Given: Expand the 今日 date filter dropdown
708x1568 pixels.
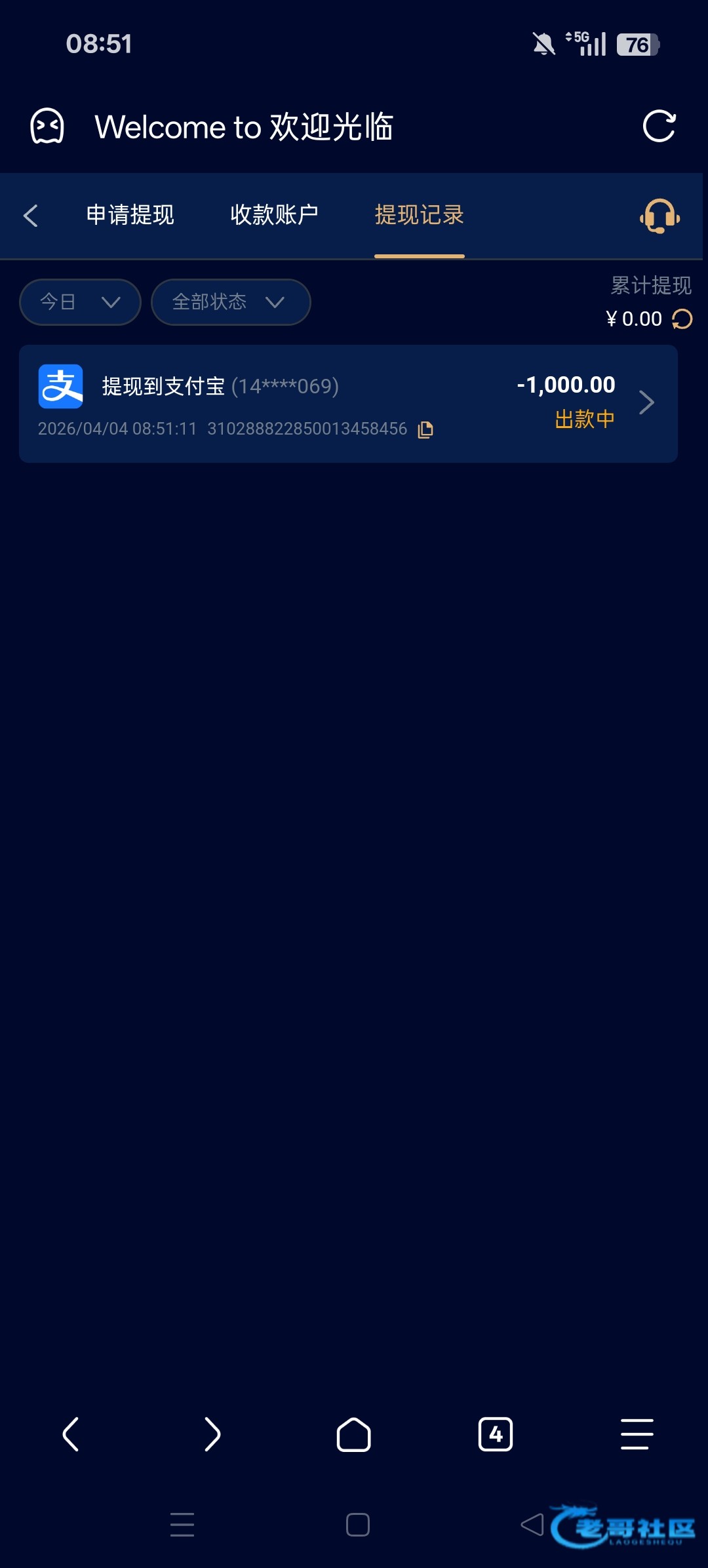Looking at the screenshot, I should tap(80, 302).
